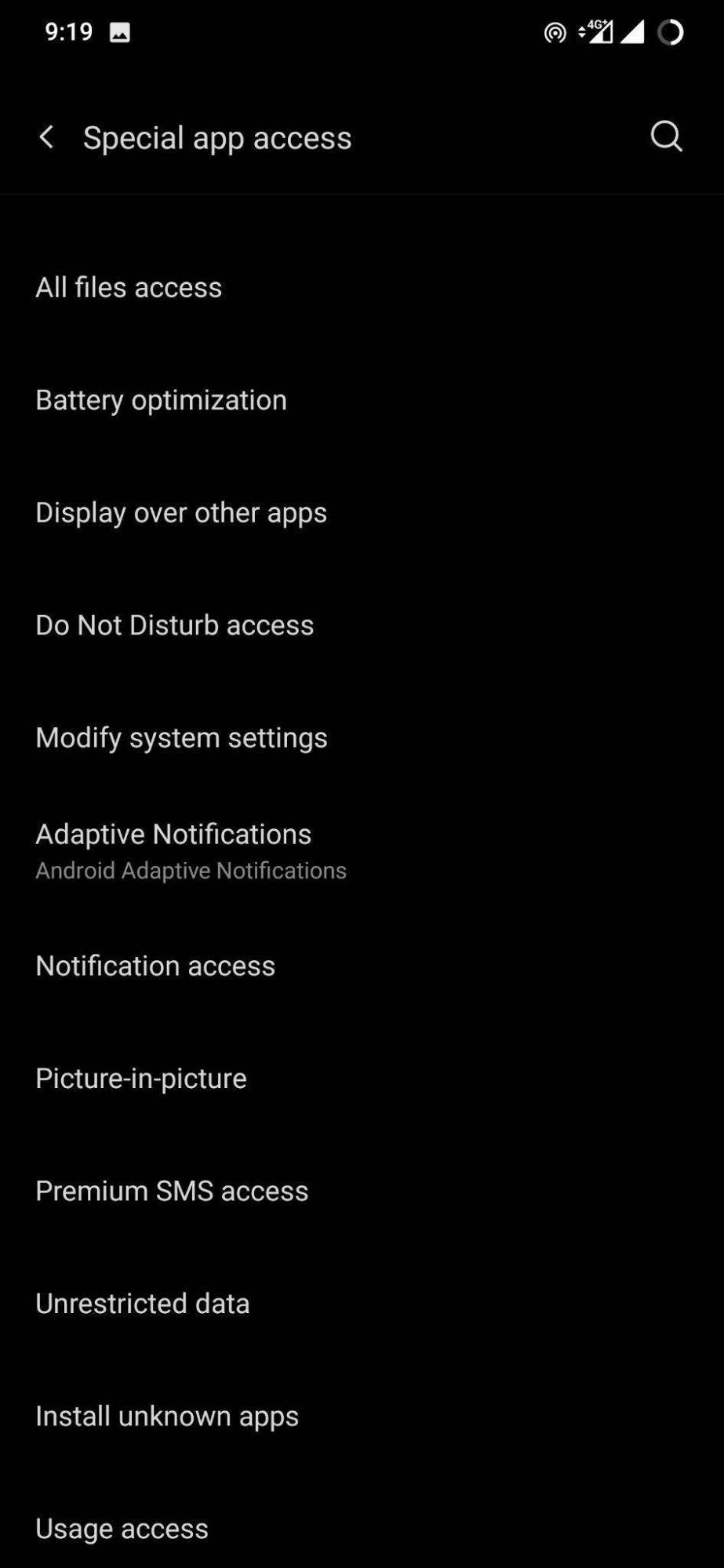Open Battery optimization settings

point(162,399)
